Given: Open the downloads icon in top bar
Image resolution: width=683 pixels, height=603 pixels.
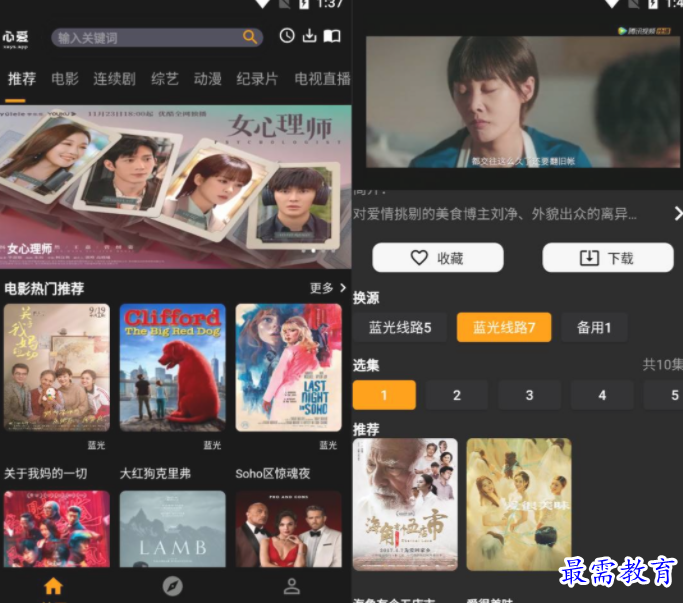Looking at the screenshot, I should coord(309,36).
